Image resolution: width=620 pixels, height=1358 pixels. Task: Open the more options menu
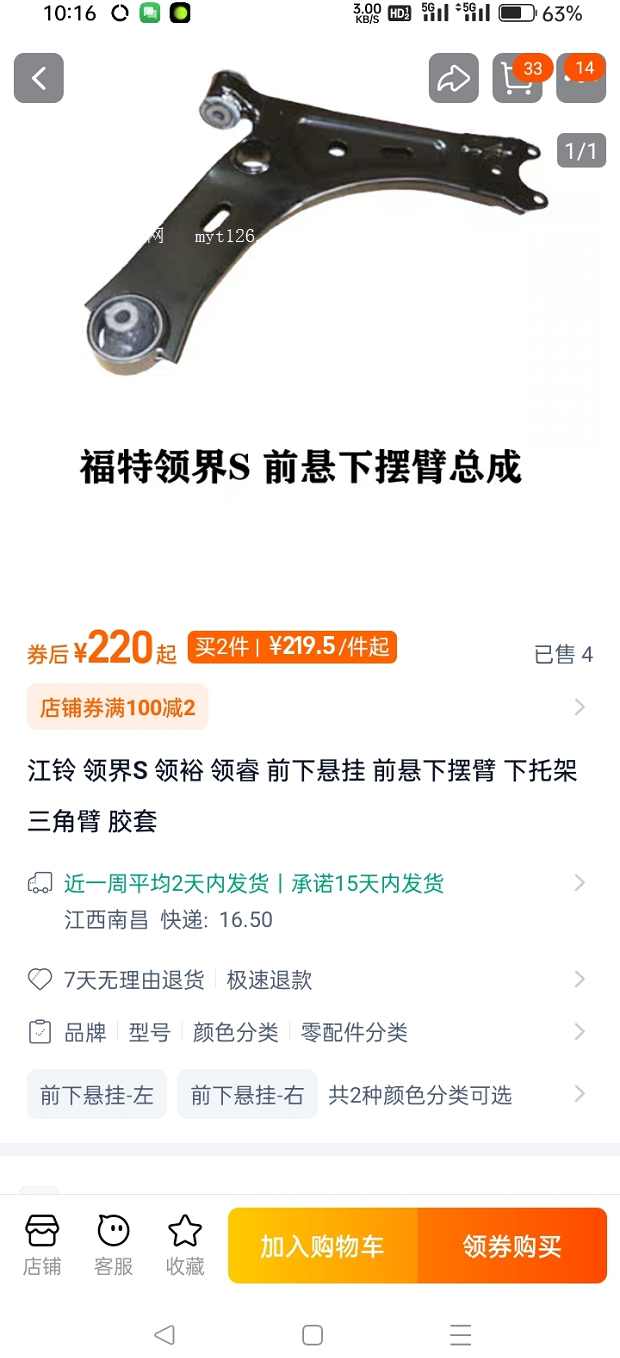[x=581, y=79]
